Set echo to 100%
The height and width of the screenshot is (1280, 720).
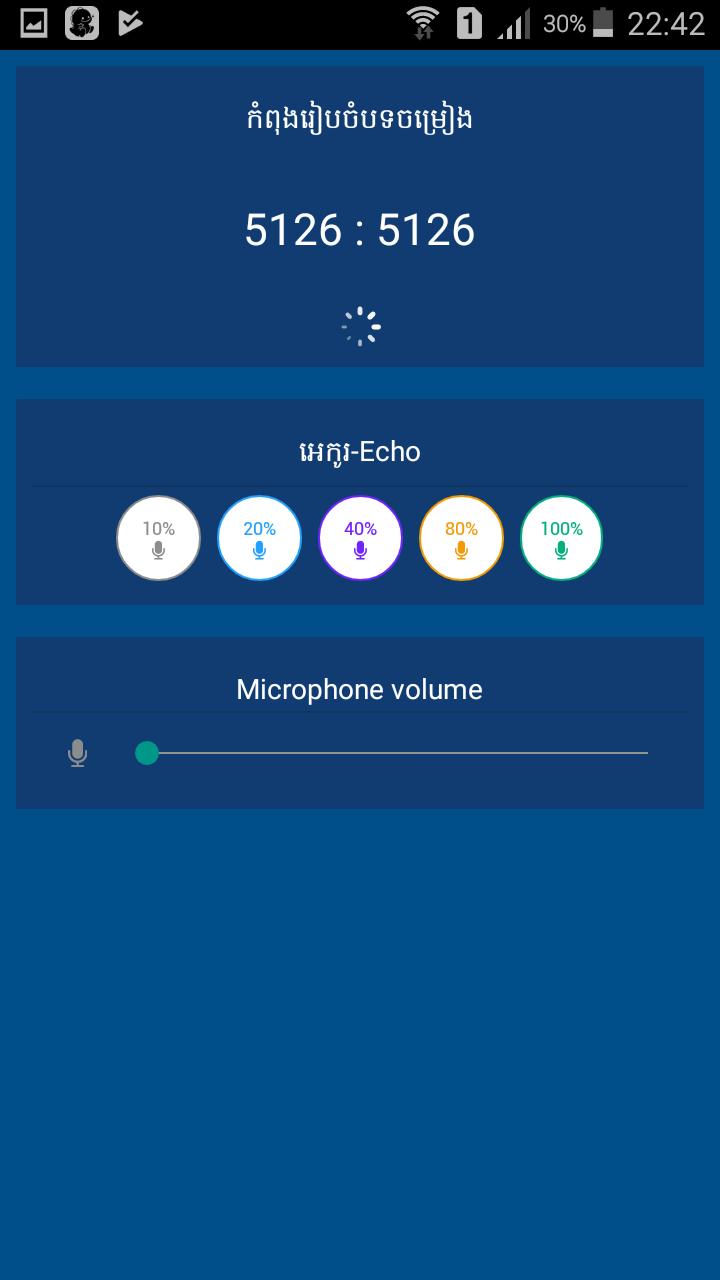[x=561, y=538]
